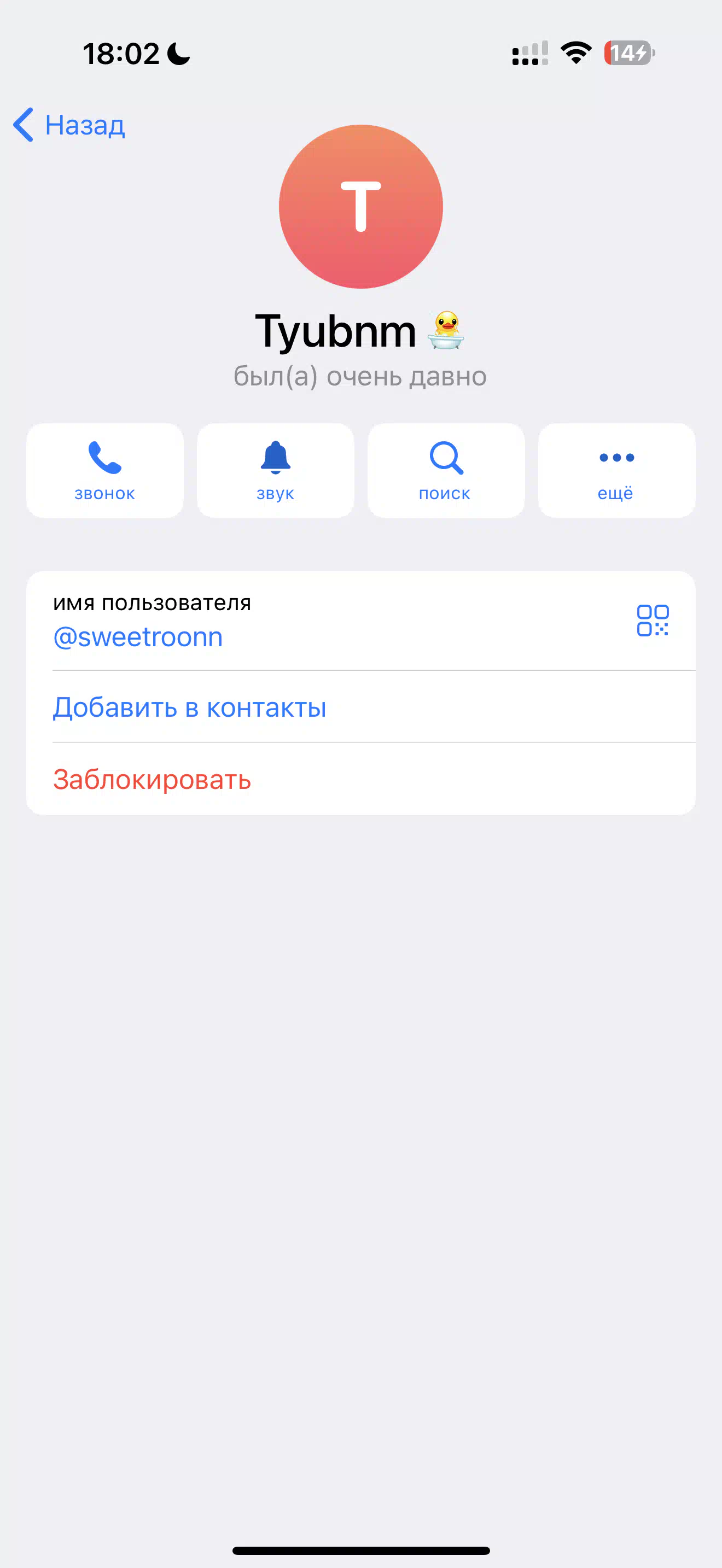
Task: Select Добавить в контакты
Action: (361, 707)
